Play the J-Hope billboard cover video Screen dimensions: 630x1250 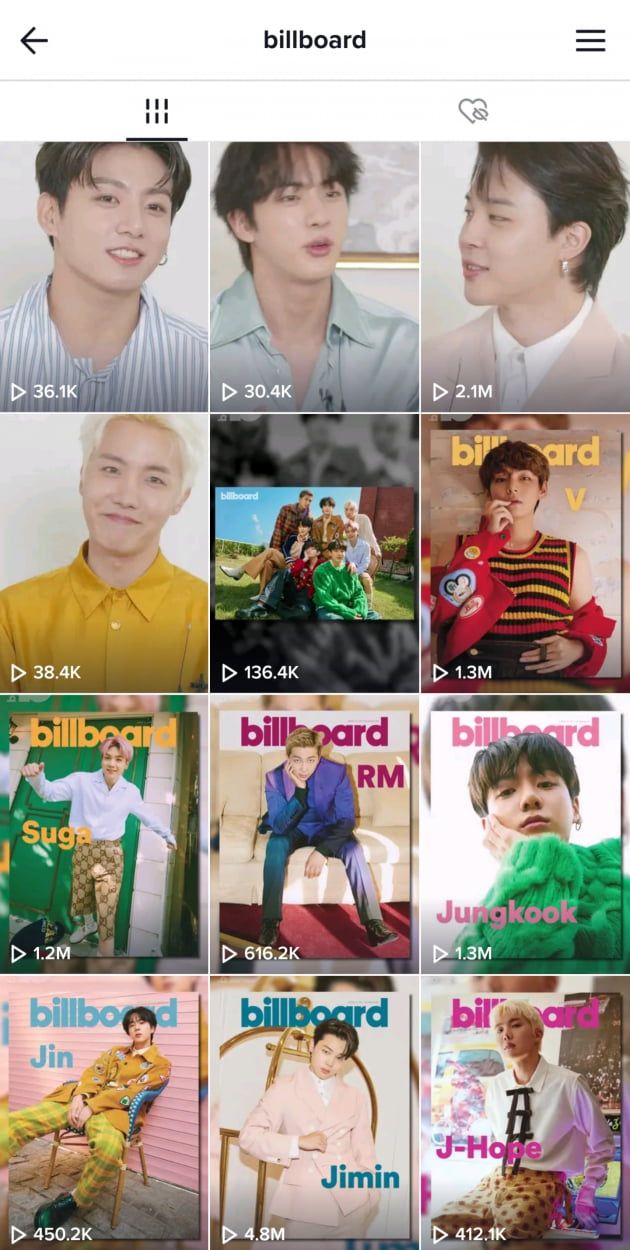[x=525, y=1113]
